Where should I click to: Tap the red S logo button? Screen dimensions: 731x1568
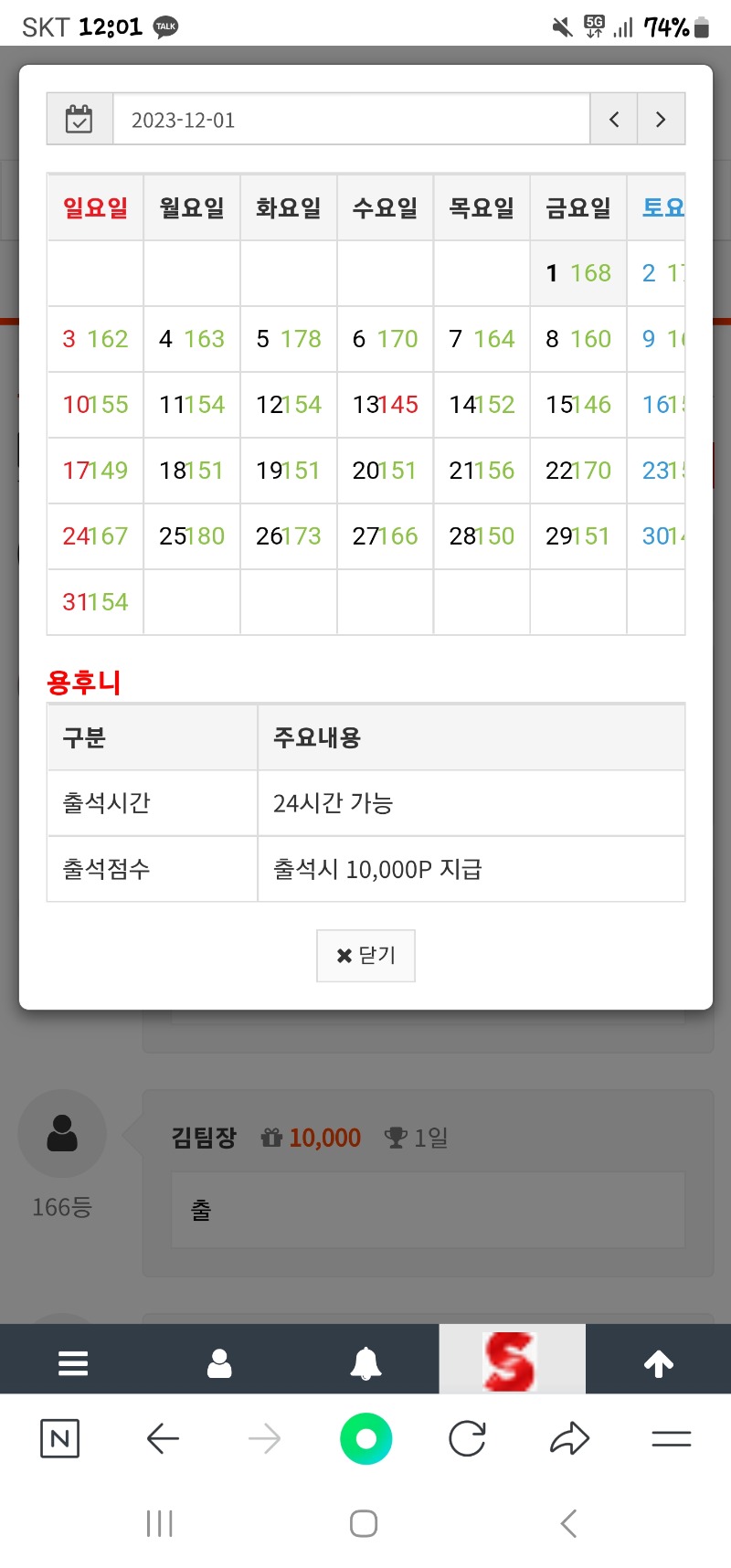(x=512, y=1360)
